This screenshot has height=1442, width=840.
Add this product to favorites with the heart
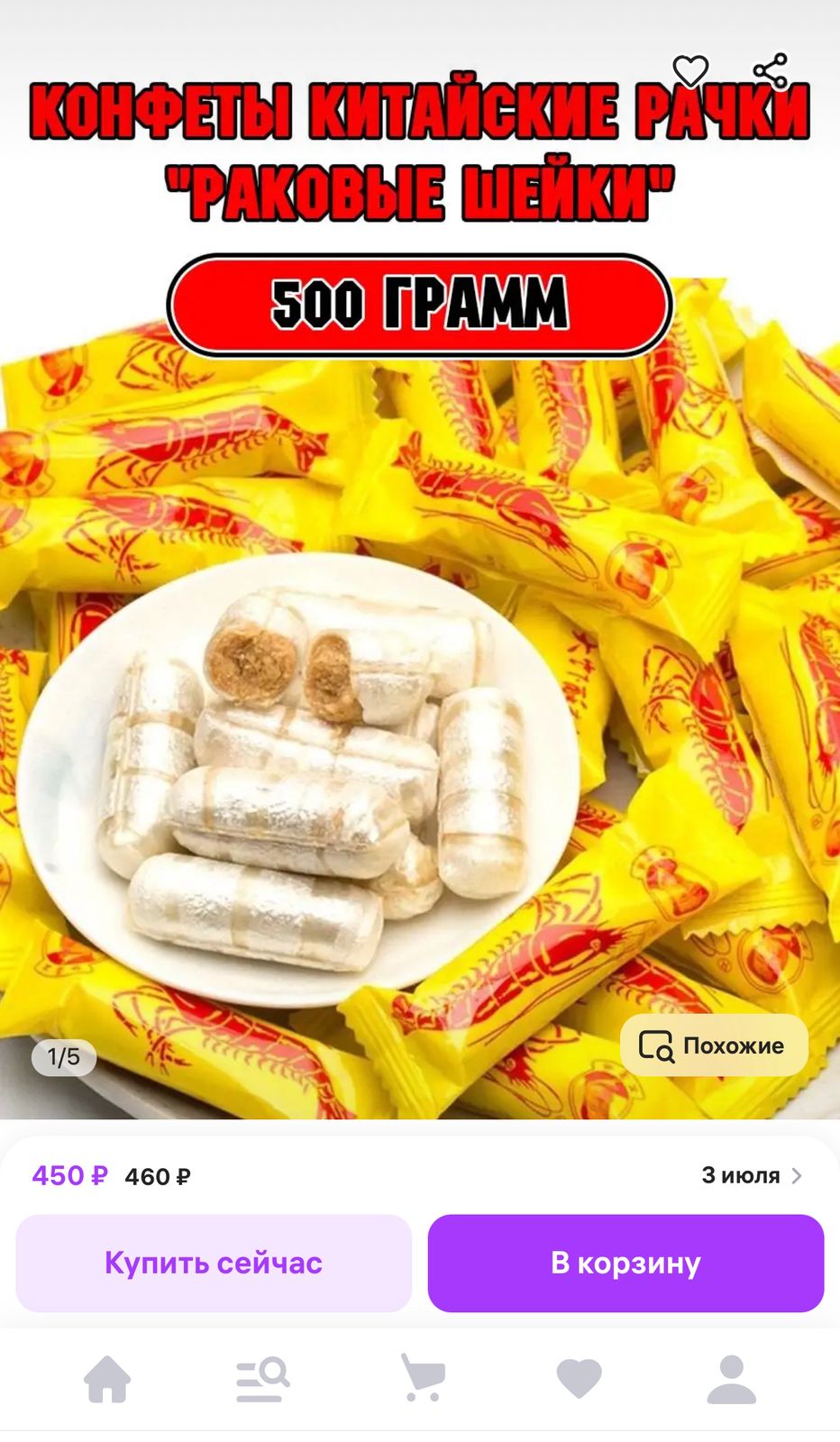[690, 71]
